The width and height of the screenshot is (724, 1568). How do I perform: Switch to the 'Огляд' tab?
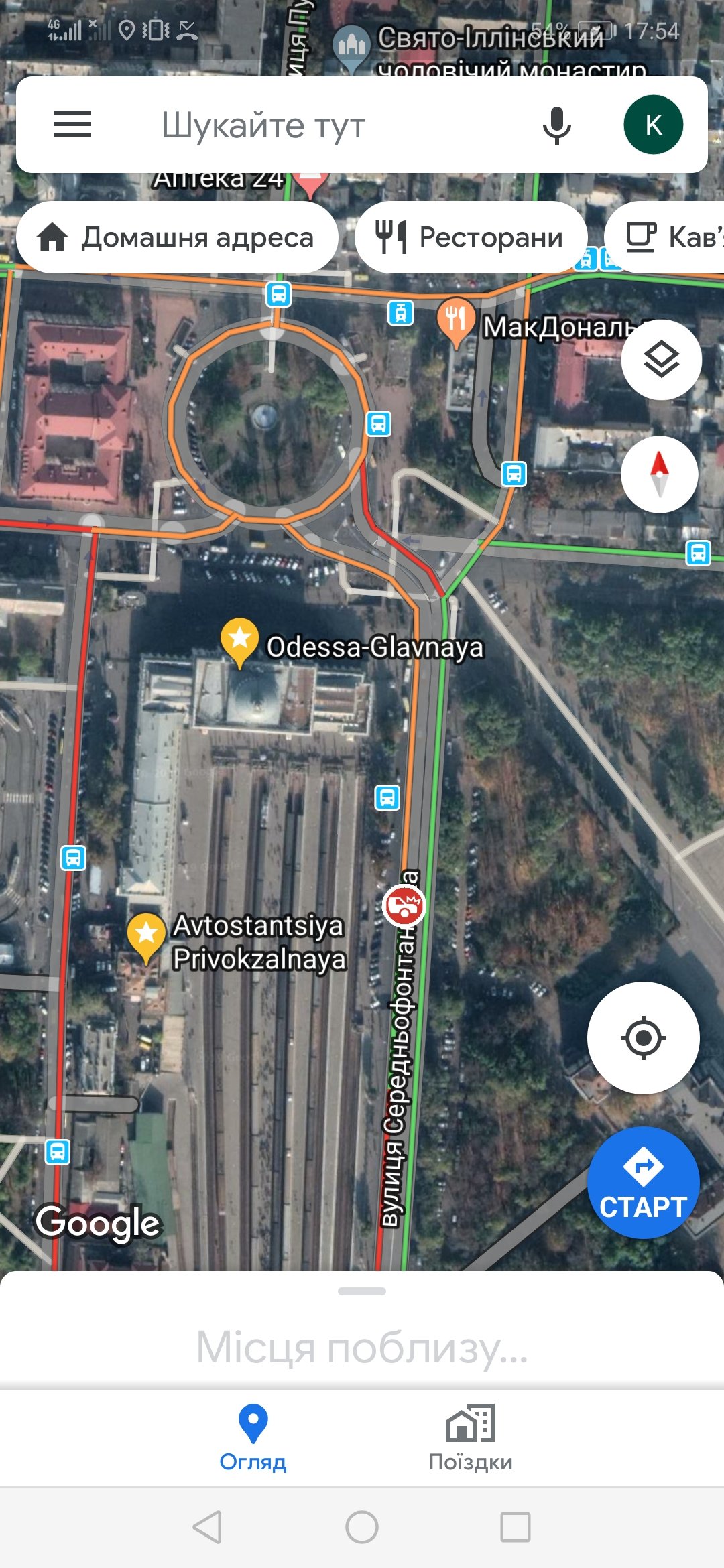[x=253, y=1438]
